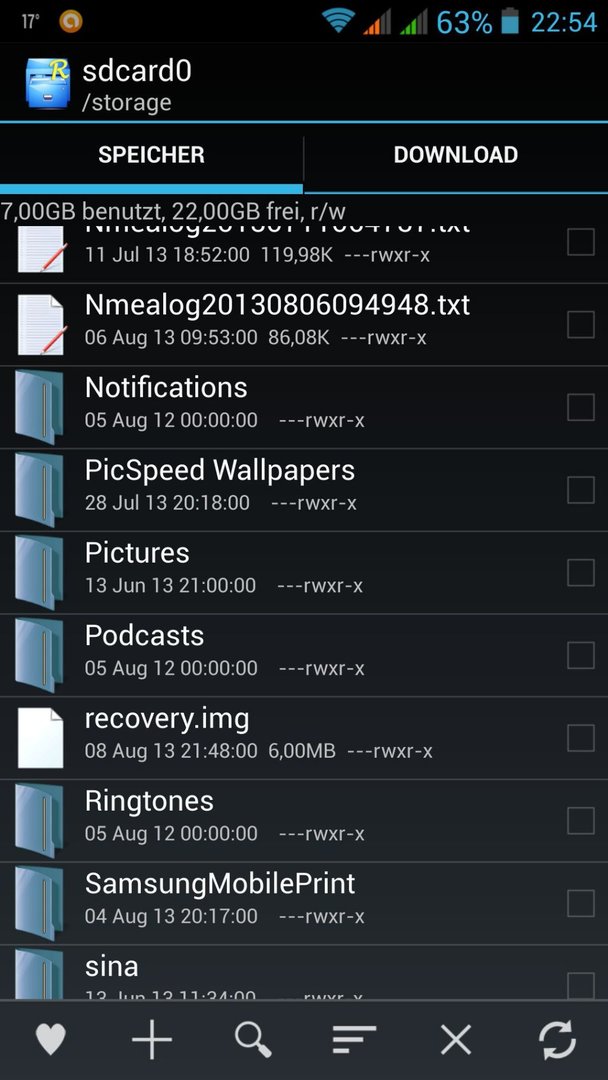This screenshot has height=1080, width=608.
Task: Open the sort options icon
Action: click(354, 1039)
